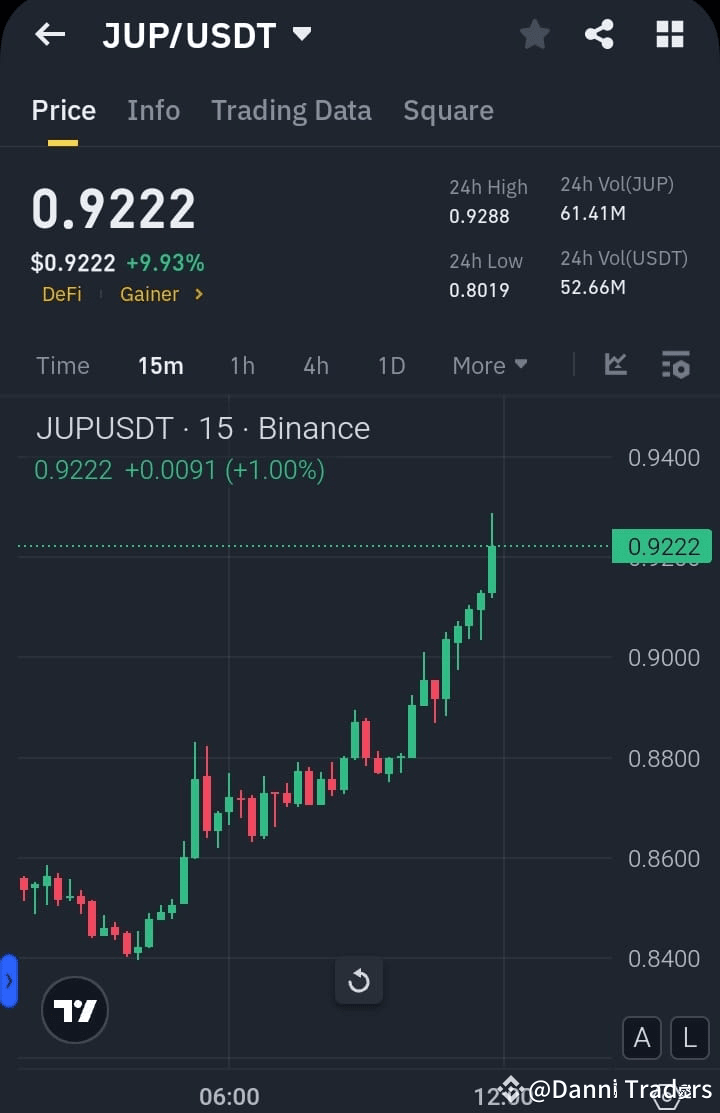This screenshot has width=720, height=1113.
Task: Open the Gainer category link
Action: pos(149,294)
